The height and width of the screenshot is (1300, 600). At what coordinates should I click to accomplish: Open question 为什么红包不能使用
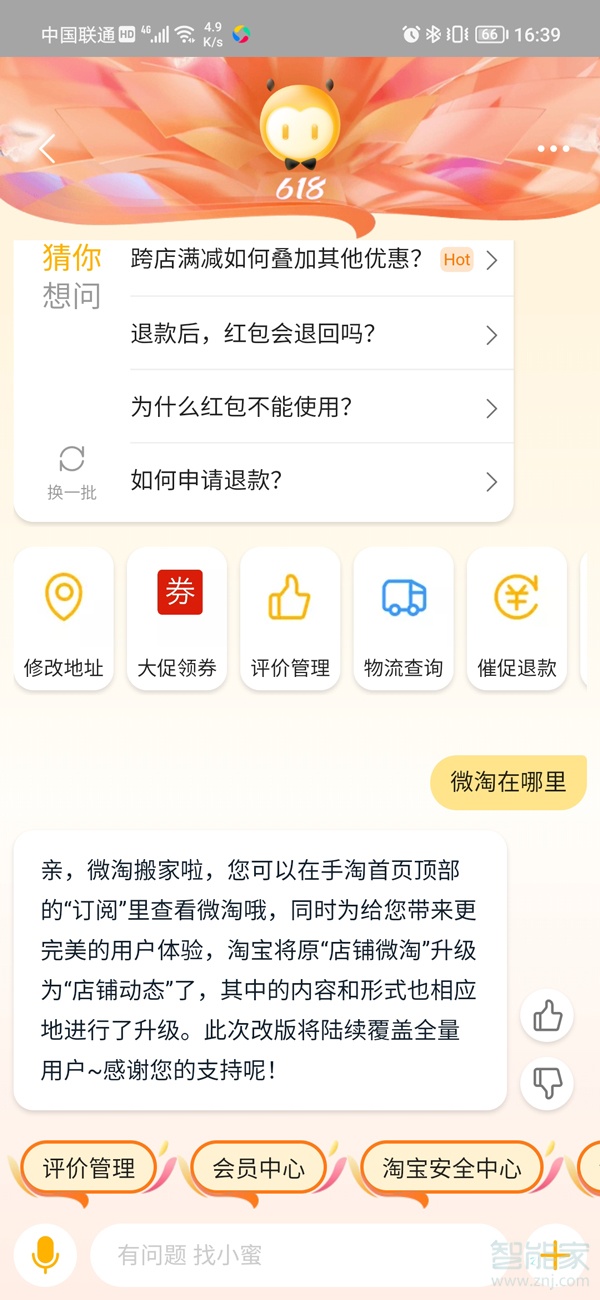(314, 408)
